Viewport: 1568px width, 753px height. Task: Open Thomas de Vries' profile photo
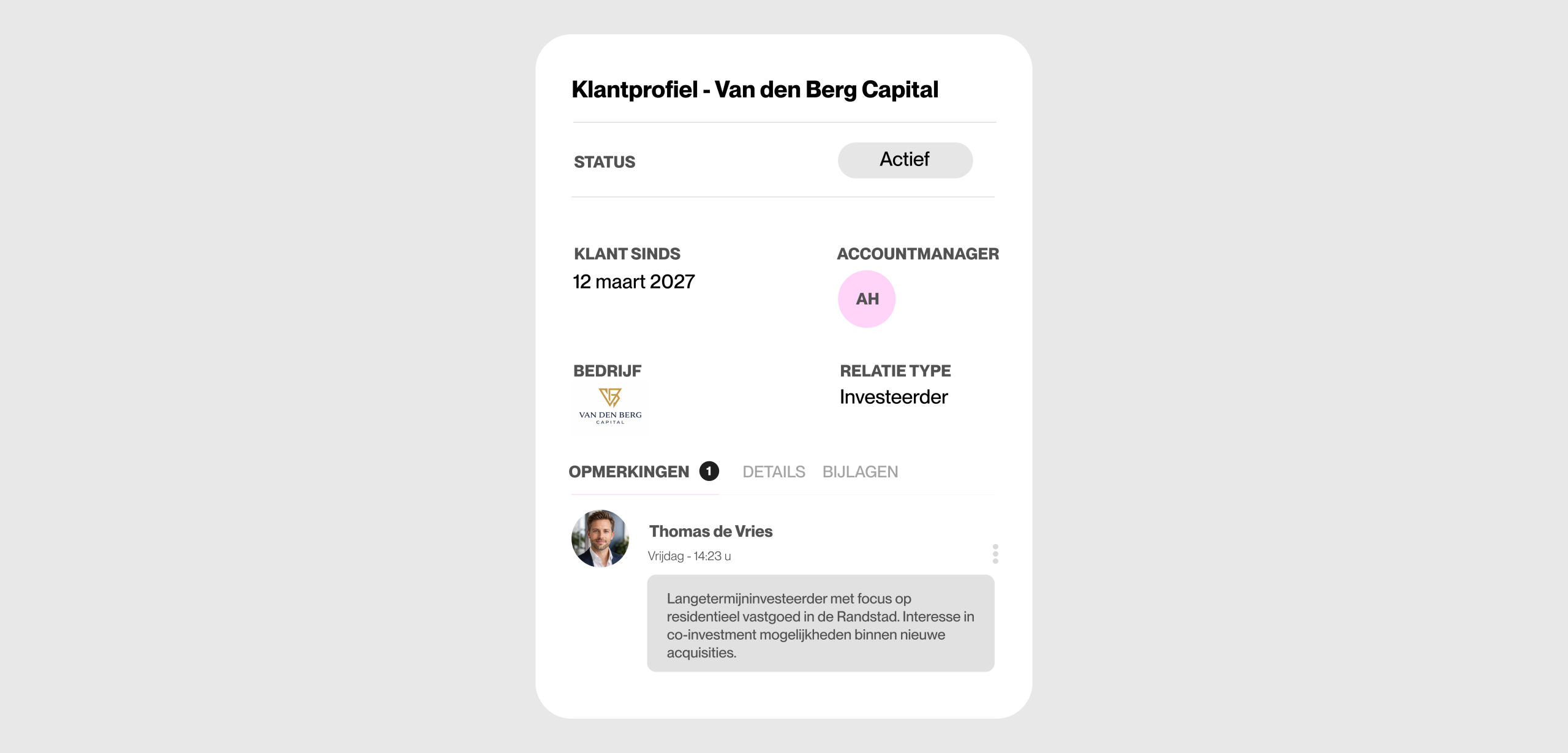(600, 539)
